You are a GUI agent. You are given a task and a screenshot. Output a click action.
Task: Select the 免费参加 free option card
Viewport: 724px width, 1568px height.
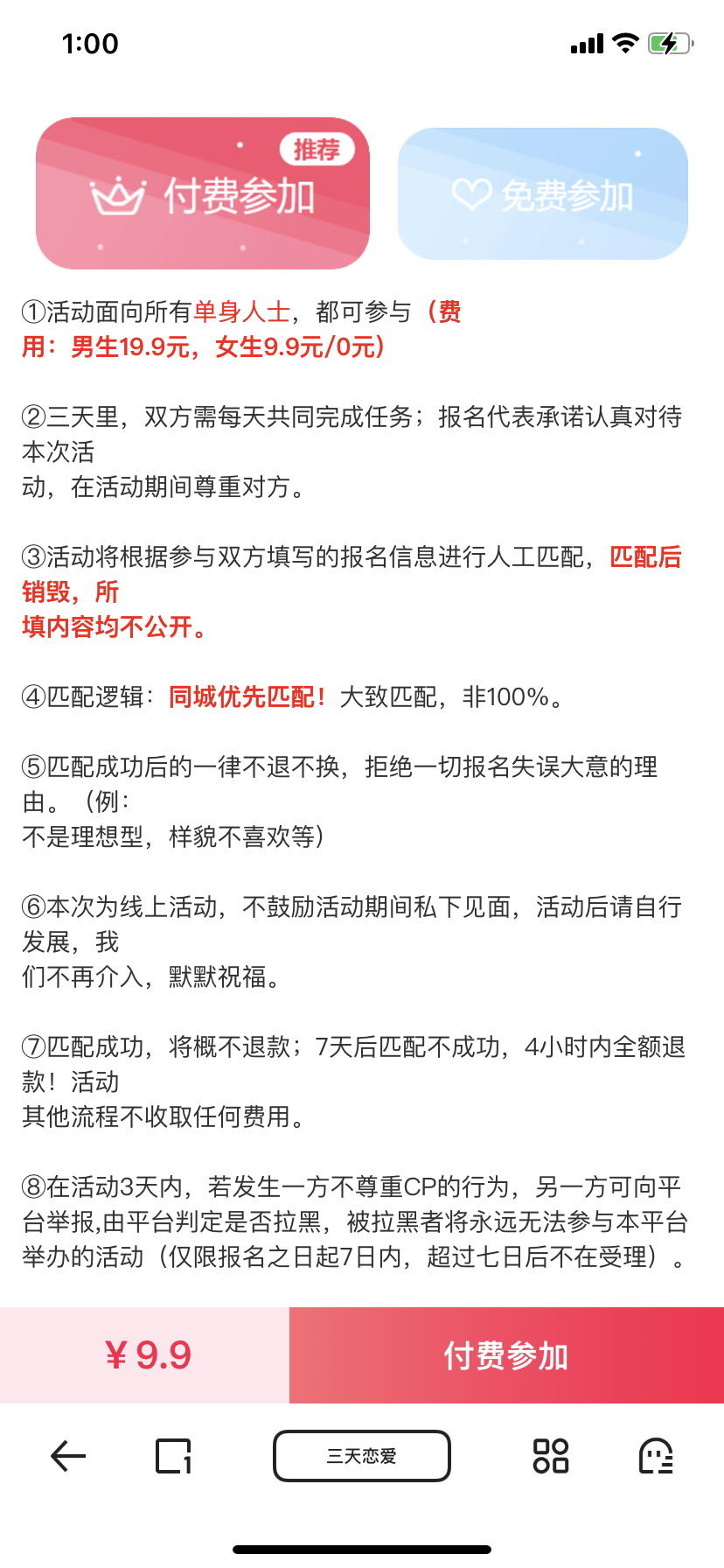click(x=543, y=193)
